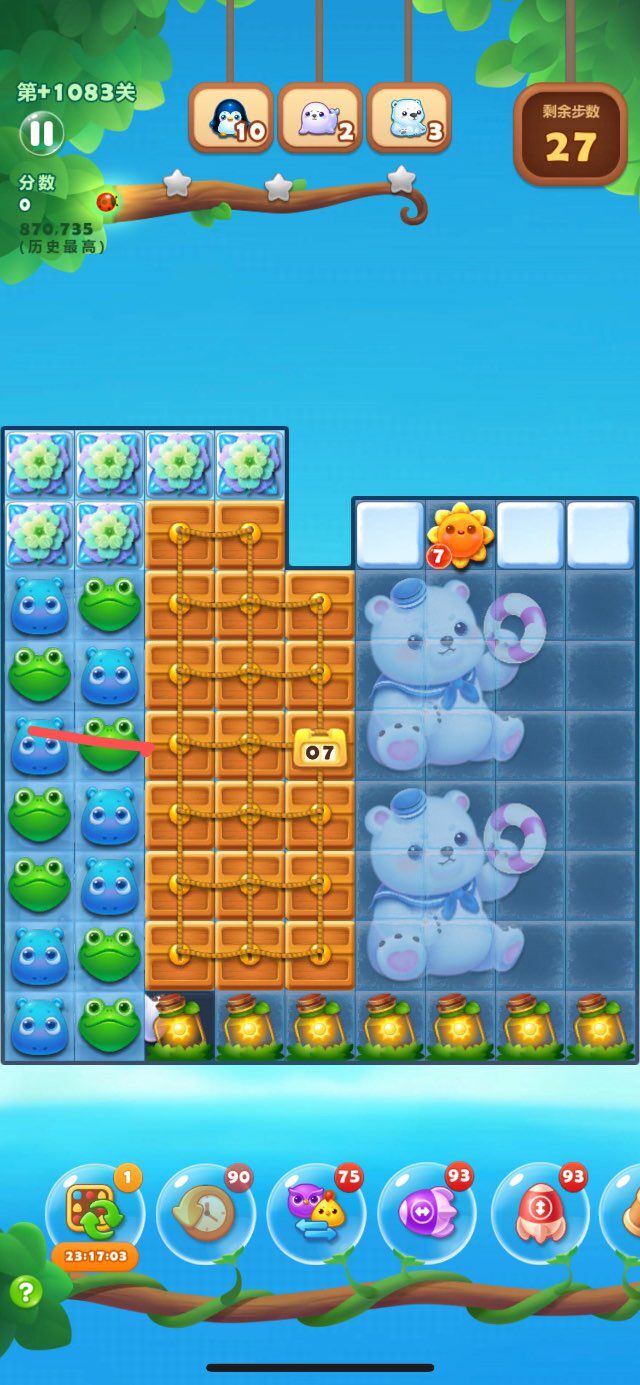Use the purple horizontal rocket booster
The width and height of the screenshot is (640, 1385).
(427, 1212)
